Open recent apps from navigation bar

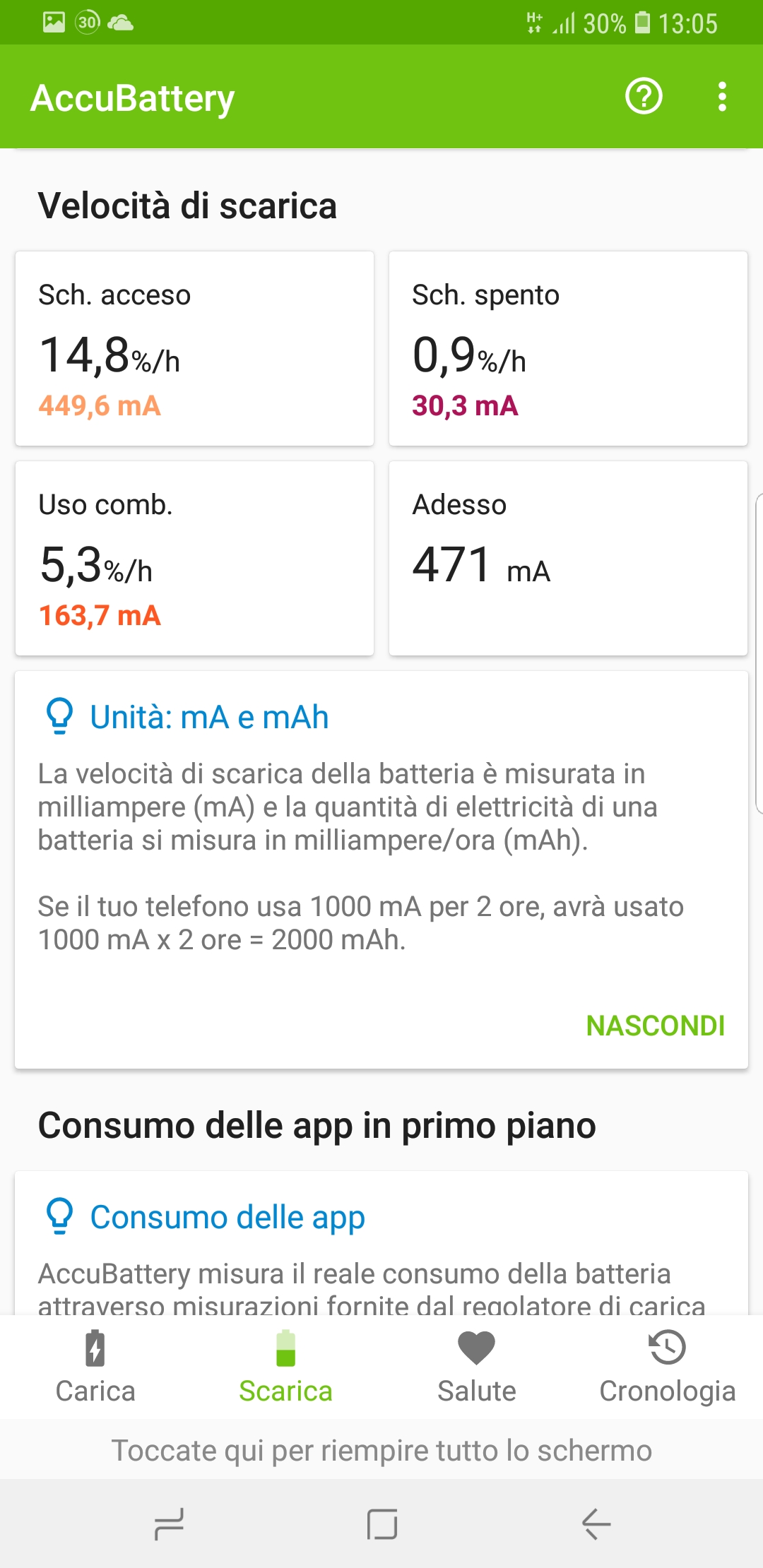click(169, 1524)
